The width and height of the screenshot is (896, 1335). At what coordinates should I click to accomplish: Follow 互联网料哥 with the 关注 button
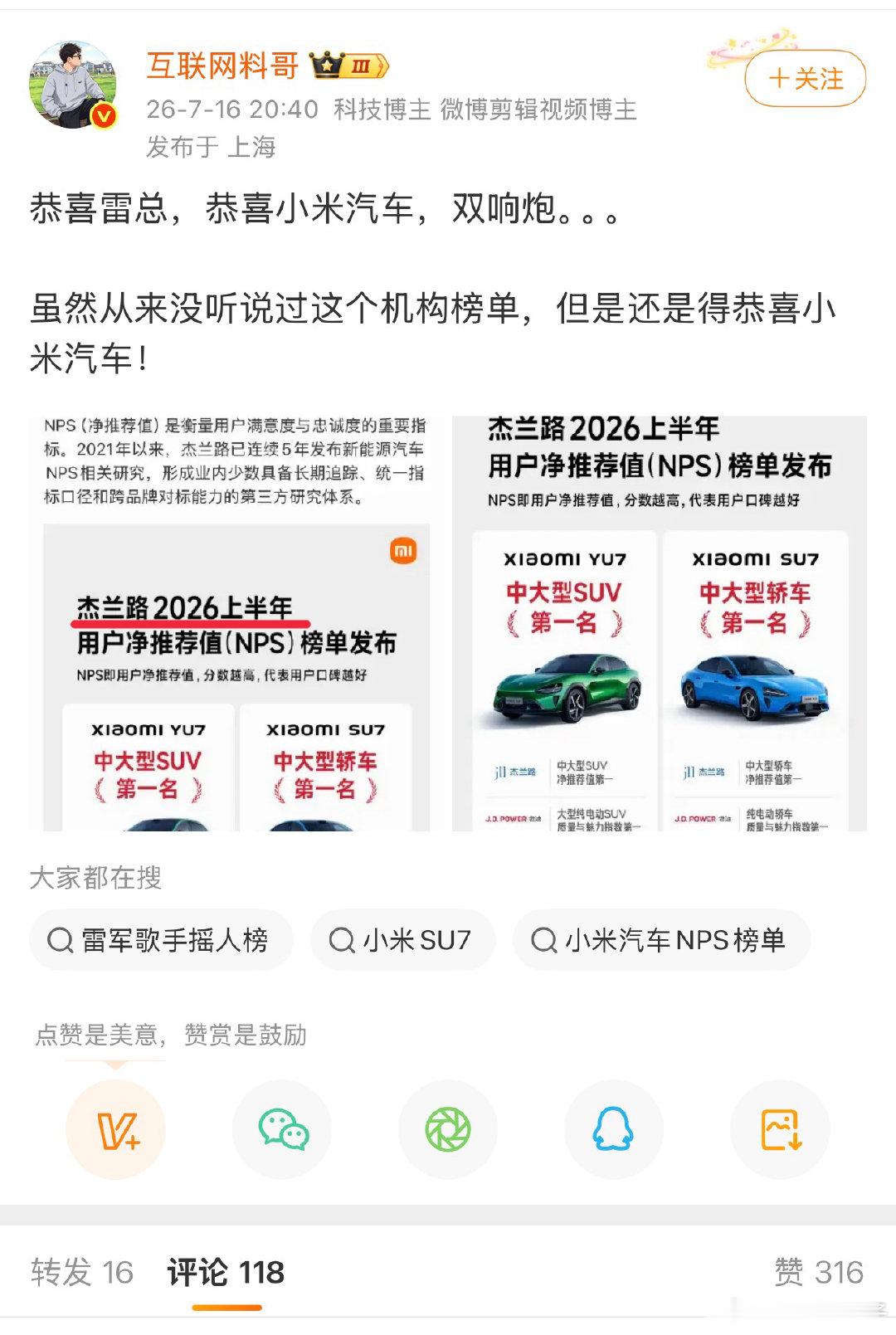[x=806, y=79]
